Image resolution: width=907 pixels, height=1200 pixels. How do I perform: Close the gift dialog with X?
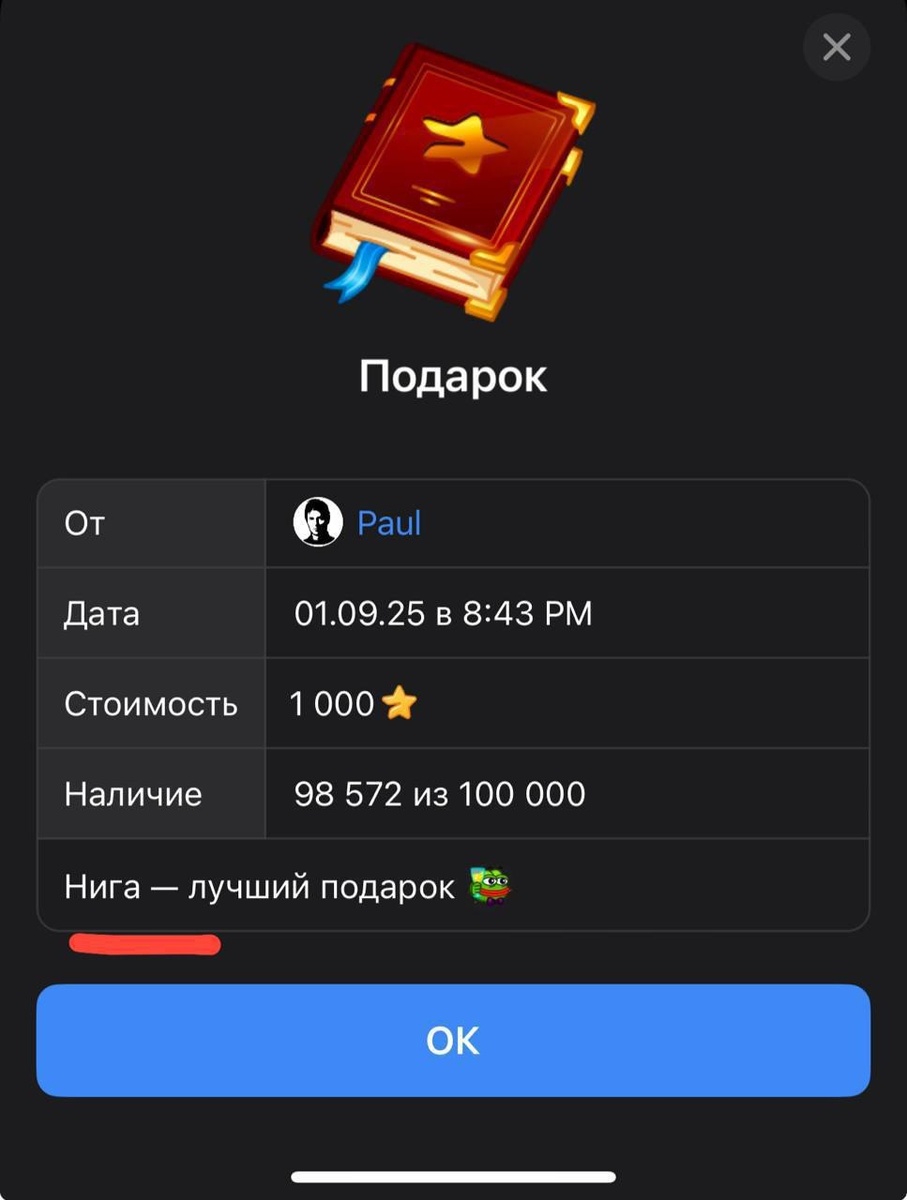[836, 47]
